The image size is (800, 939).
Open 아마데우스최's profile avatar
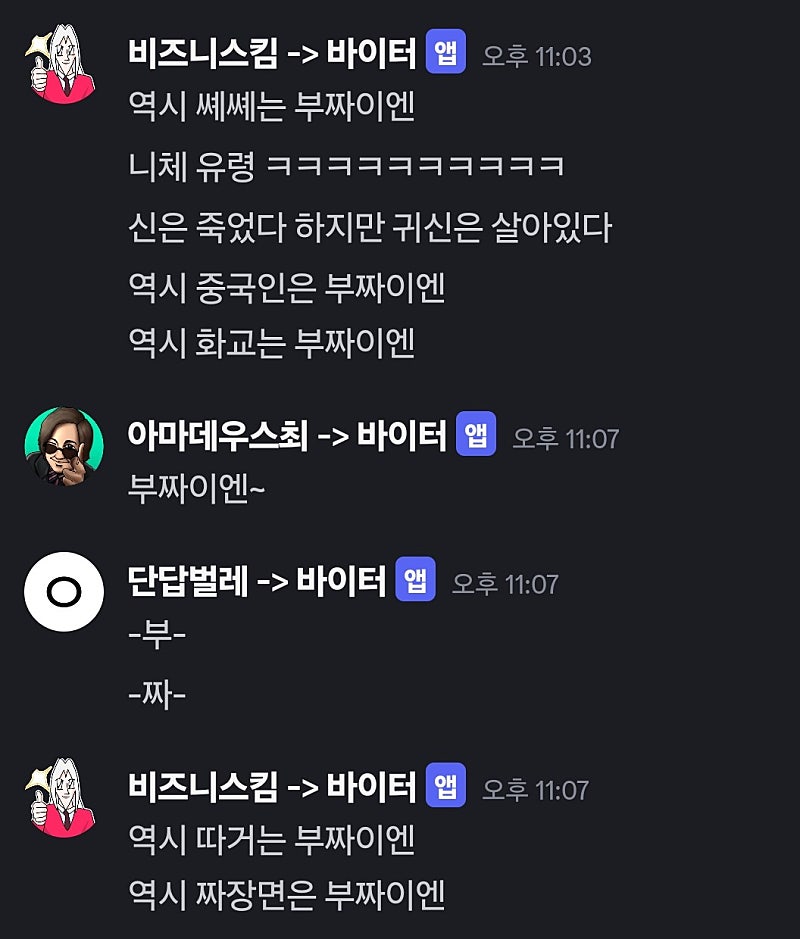[x=63, y=446]
